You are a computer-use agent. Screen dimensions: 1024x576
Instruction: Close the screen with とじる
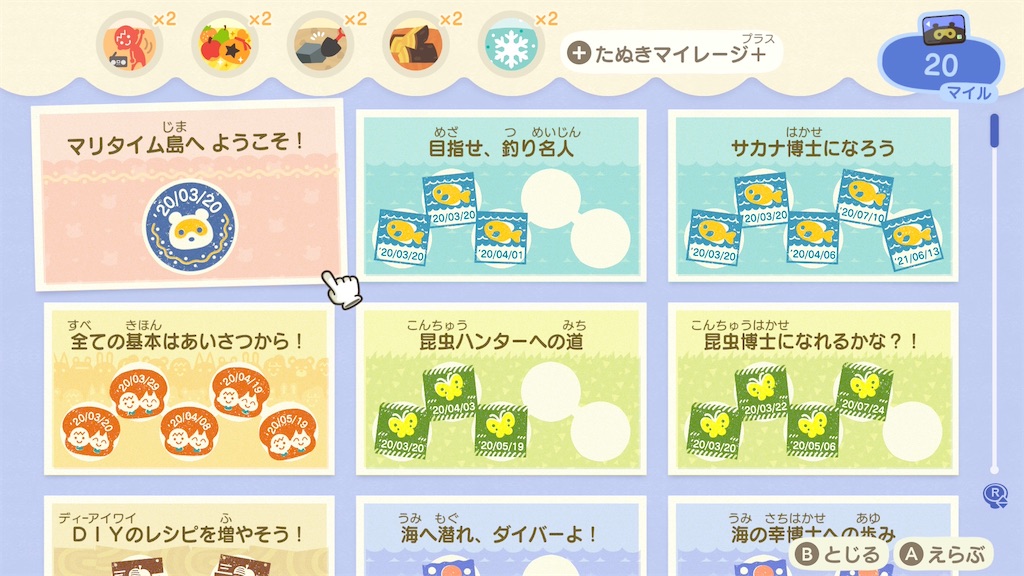[x=838, y=554]
